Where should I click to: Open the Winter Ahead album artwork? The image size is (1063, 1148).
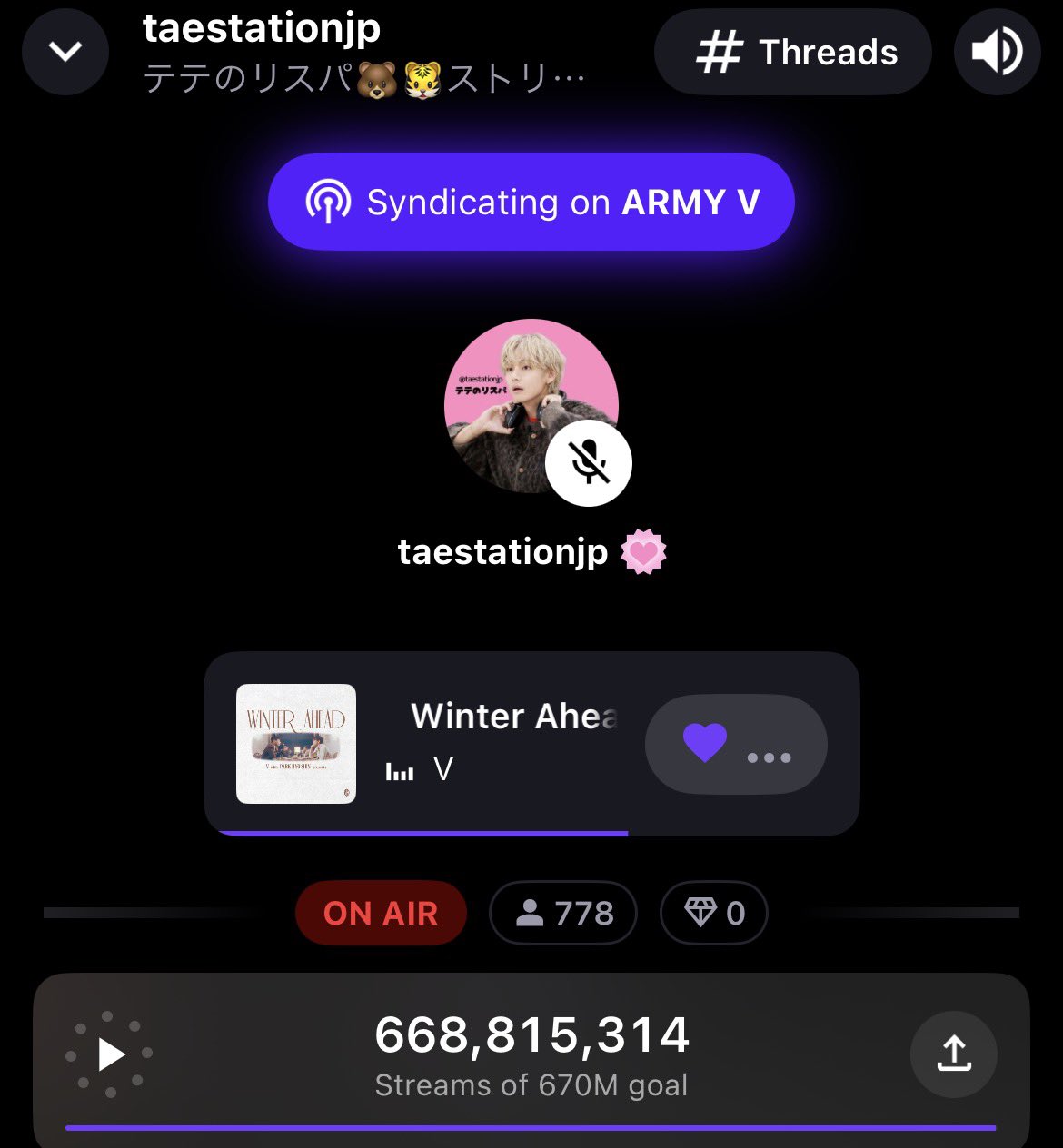(296, 744)
